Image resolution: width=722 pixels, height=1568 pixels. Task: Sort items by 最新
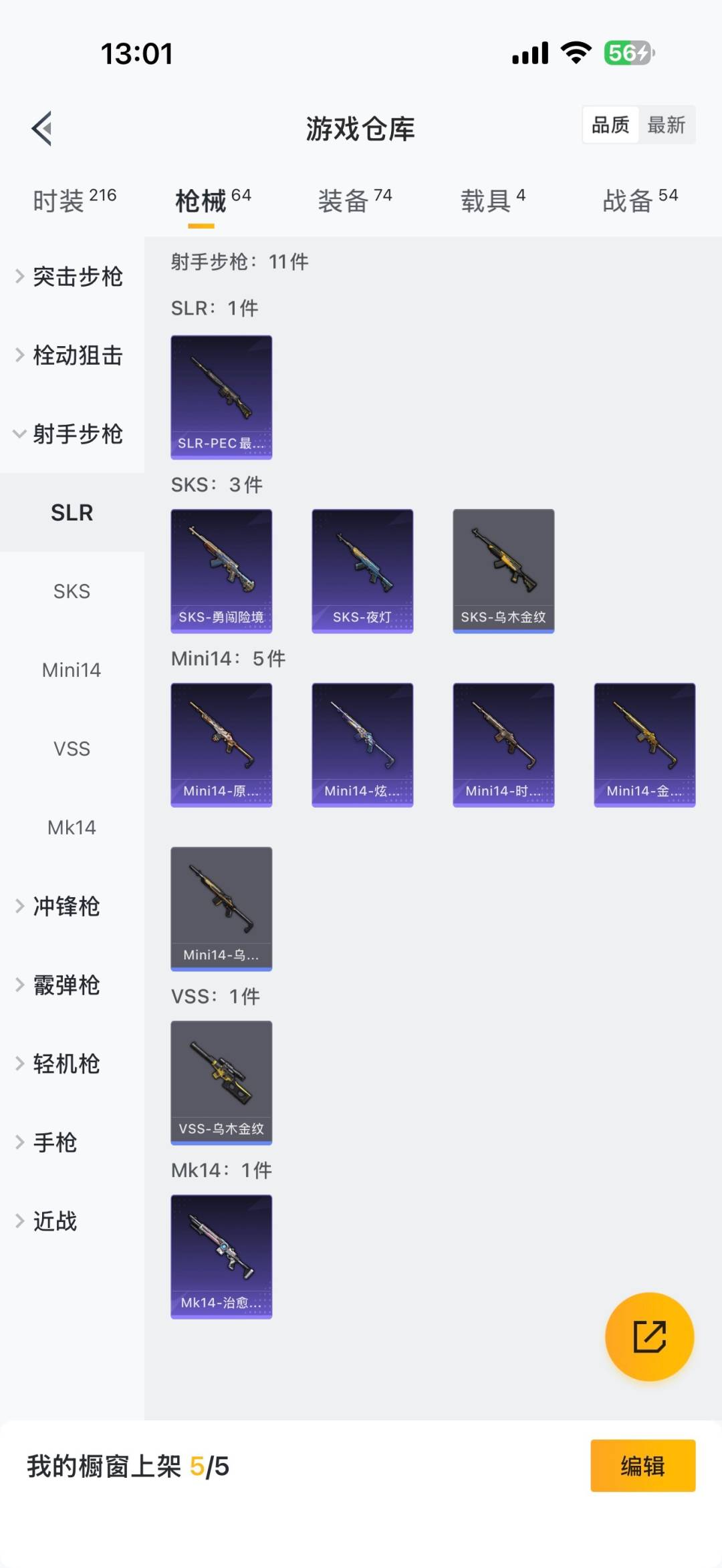(x=666, y=125)
